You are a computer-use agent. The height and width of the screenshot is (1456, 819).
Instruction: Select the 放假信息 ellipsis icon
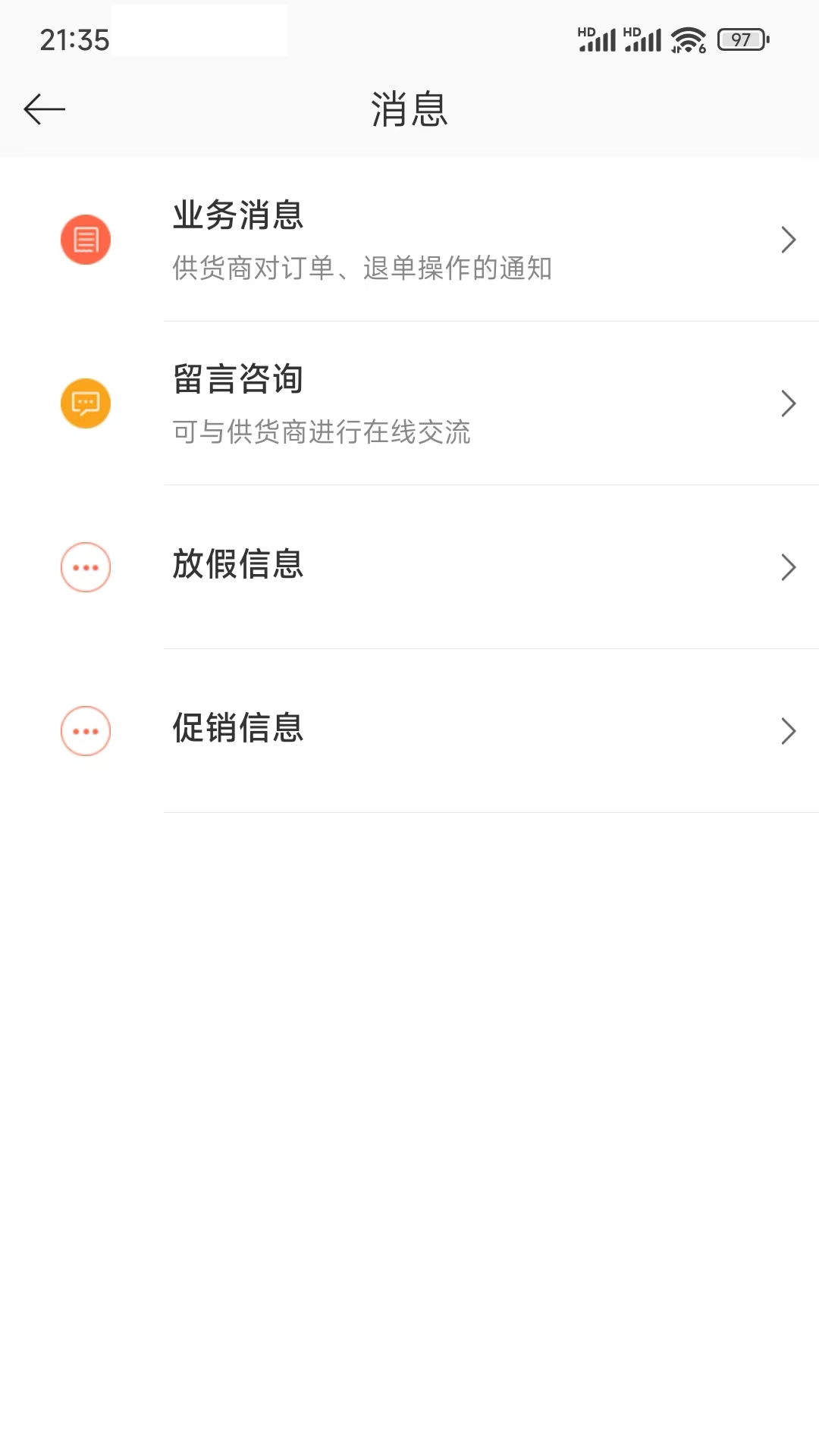pos(86,566)
